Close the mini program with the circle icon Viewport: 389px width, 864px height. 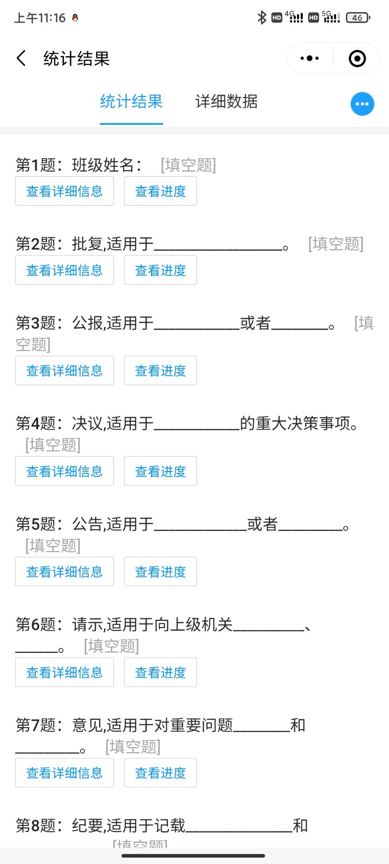click(357, 58)
